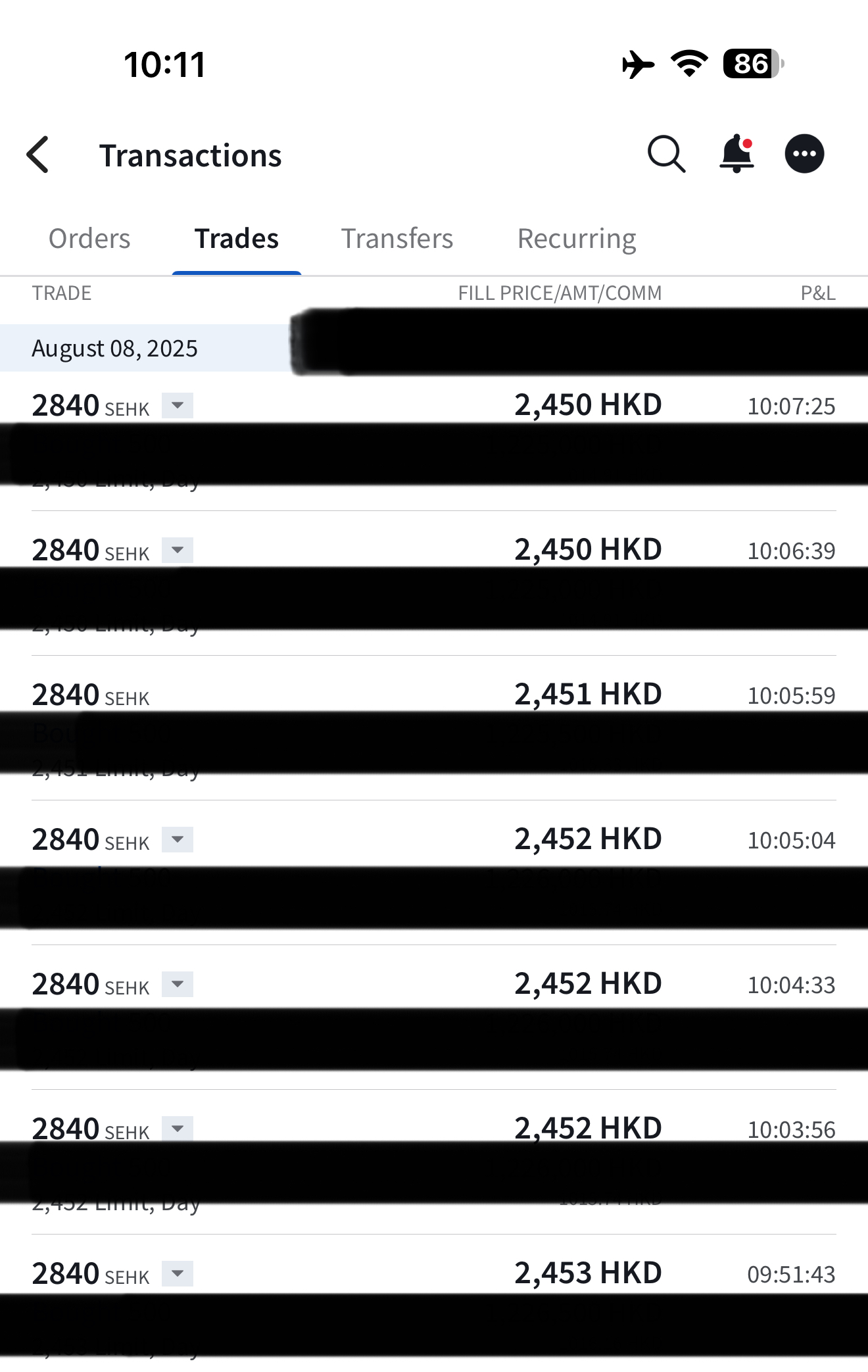The image size is (868, 1372).
Task: Expand the 2840 trade at 10:05:04
Action: tap(178, 840)
